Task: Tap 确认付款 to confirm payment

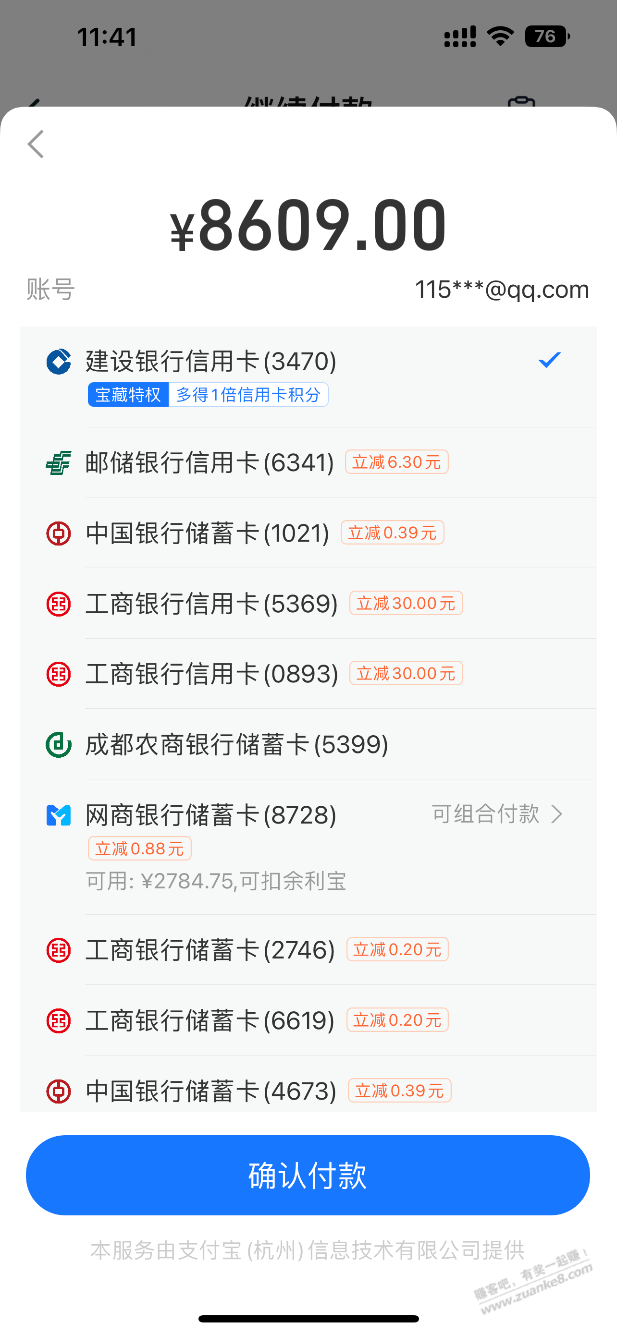Action: pos(308,1175)
